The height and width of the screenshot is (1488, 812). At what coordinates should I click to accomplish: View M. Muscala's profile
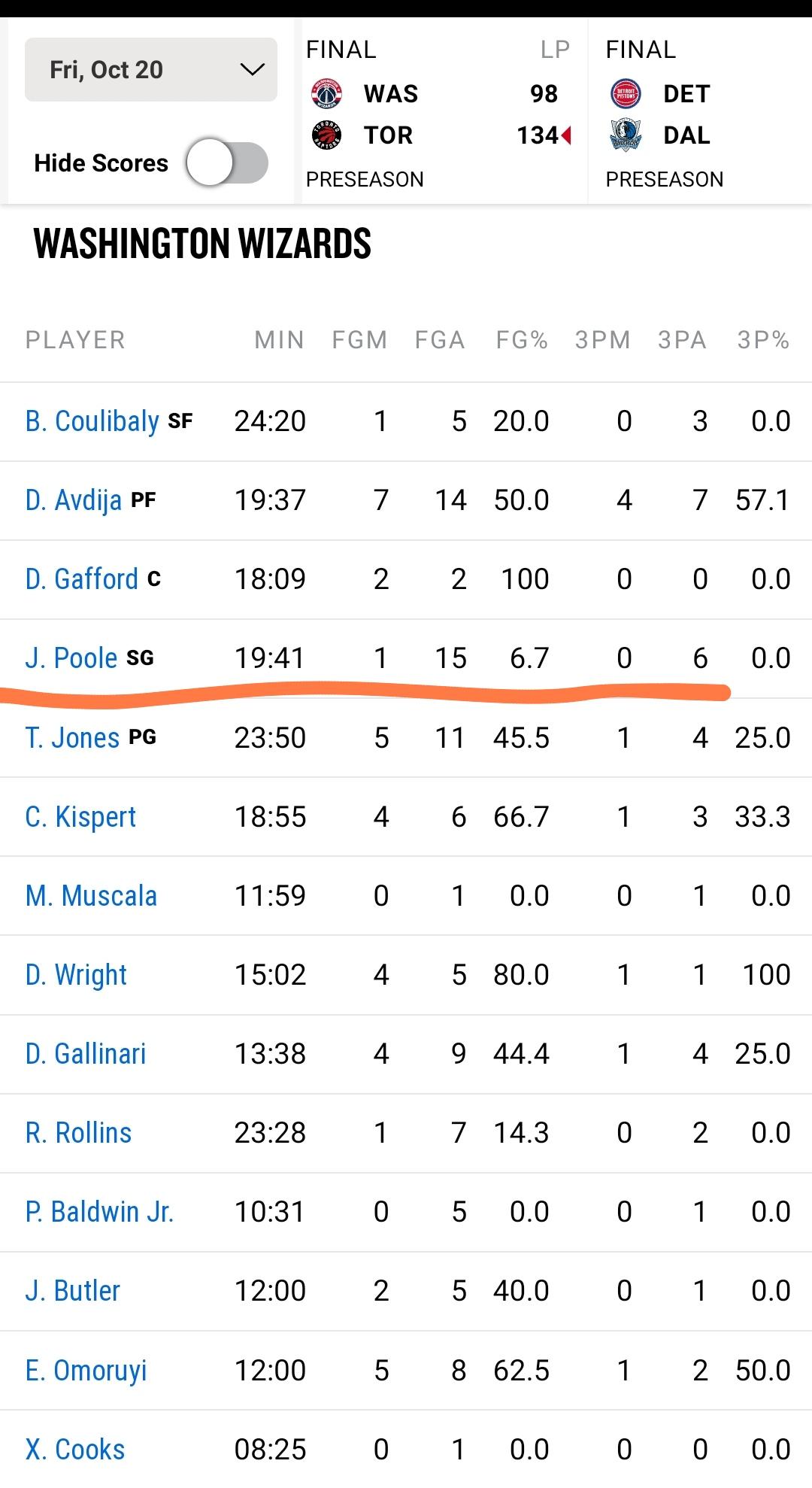(x=91, y=896)
